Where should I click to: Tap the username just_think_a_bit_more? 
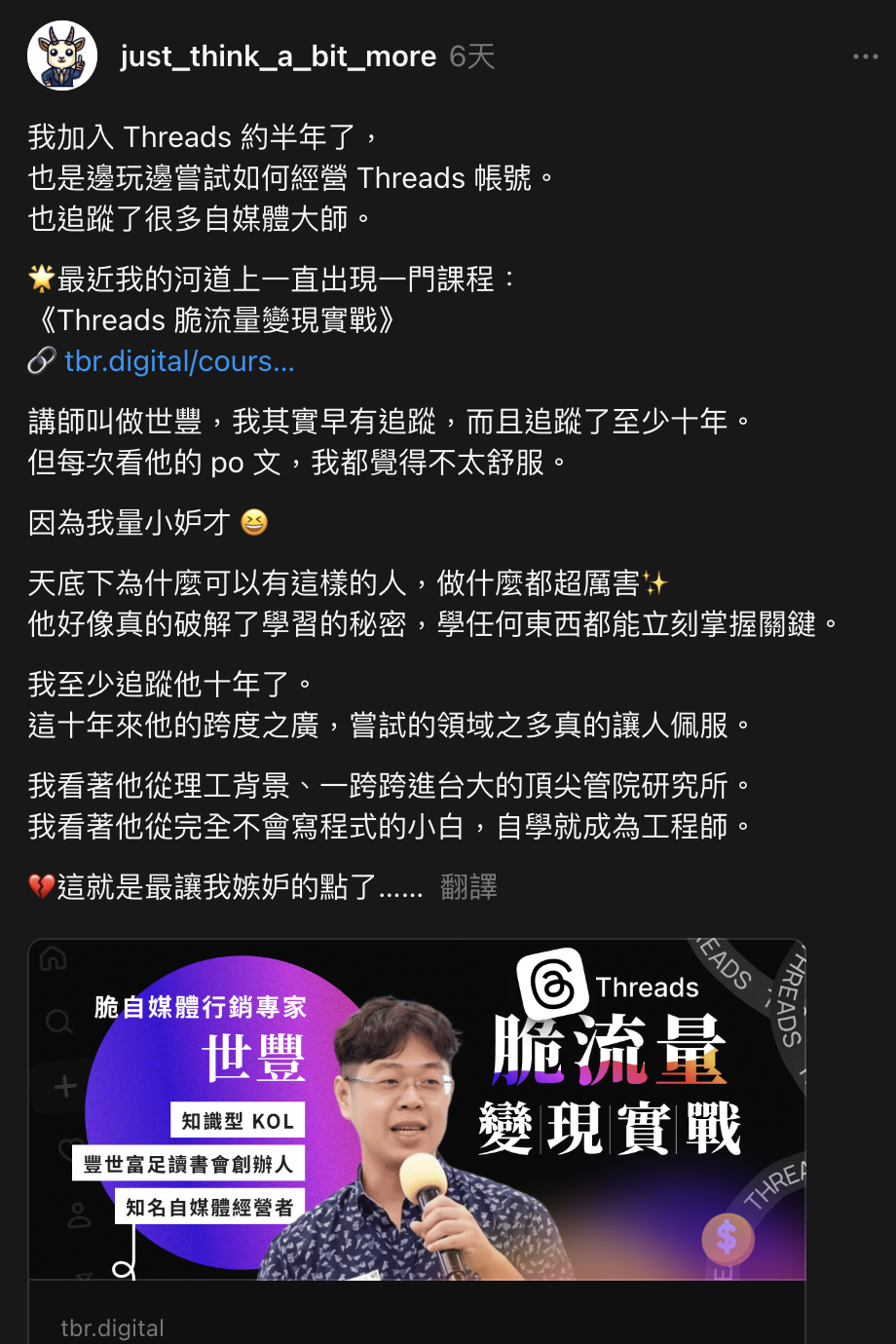278,56
